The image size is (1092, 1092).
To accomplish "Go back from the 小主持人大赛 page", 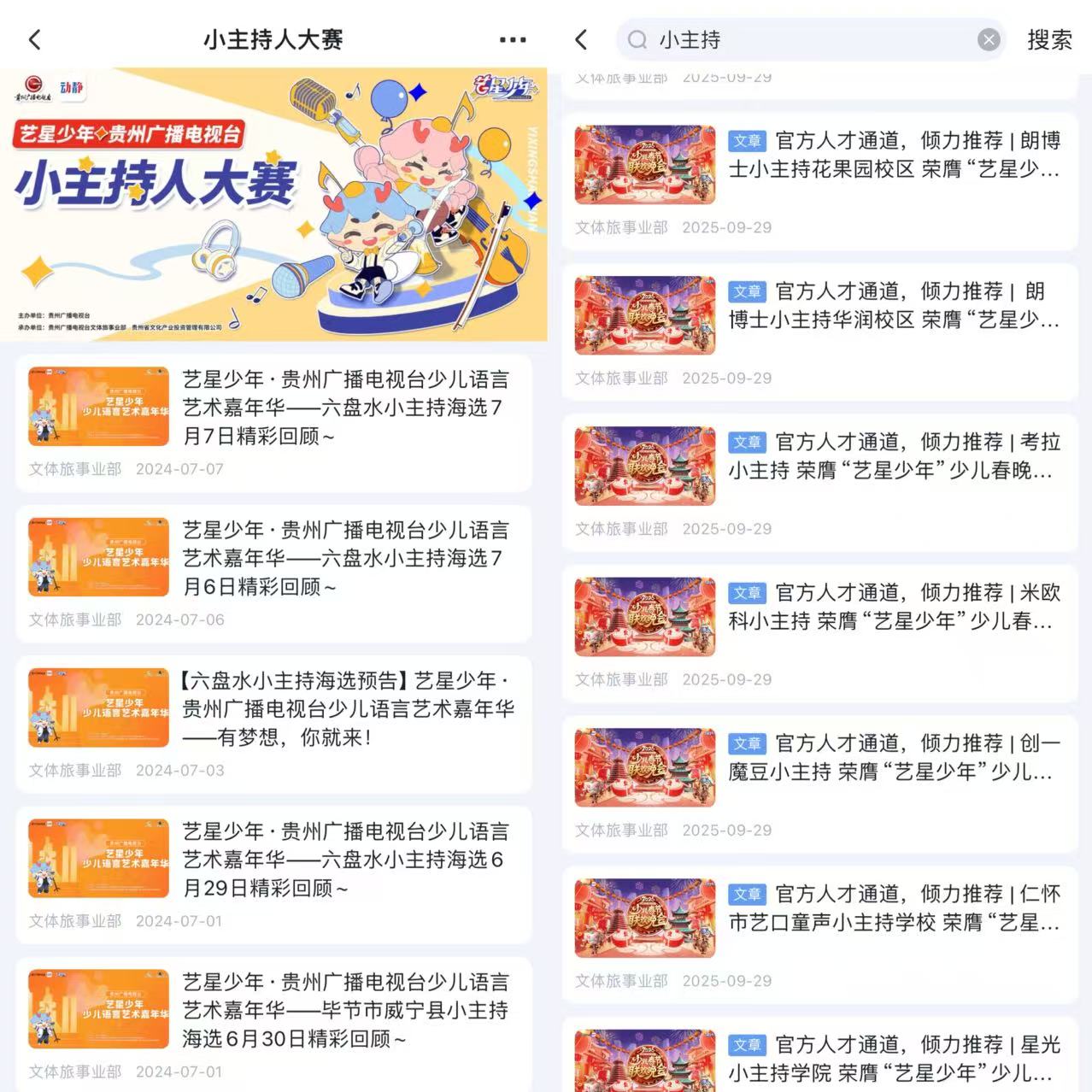I will [35, 39].
